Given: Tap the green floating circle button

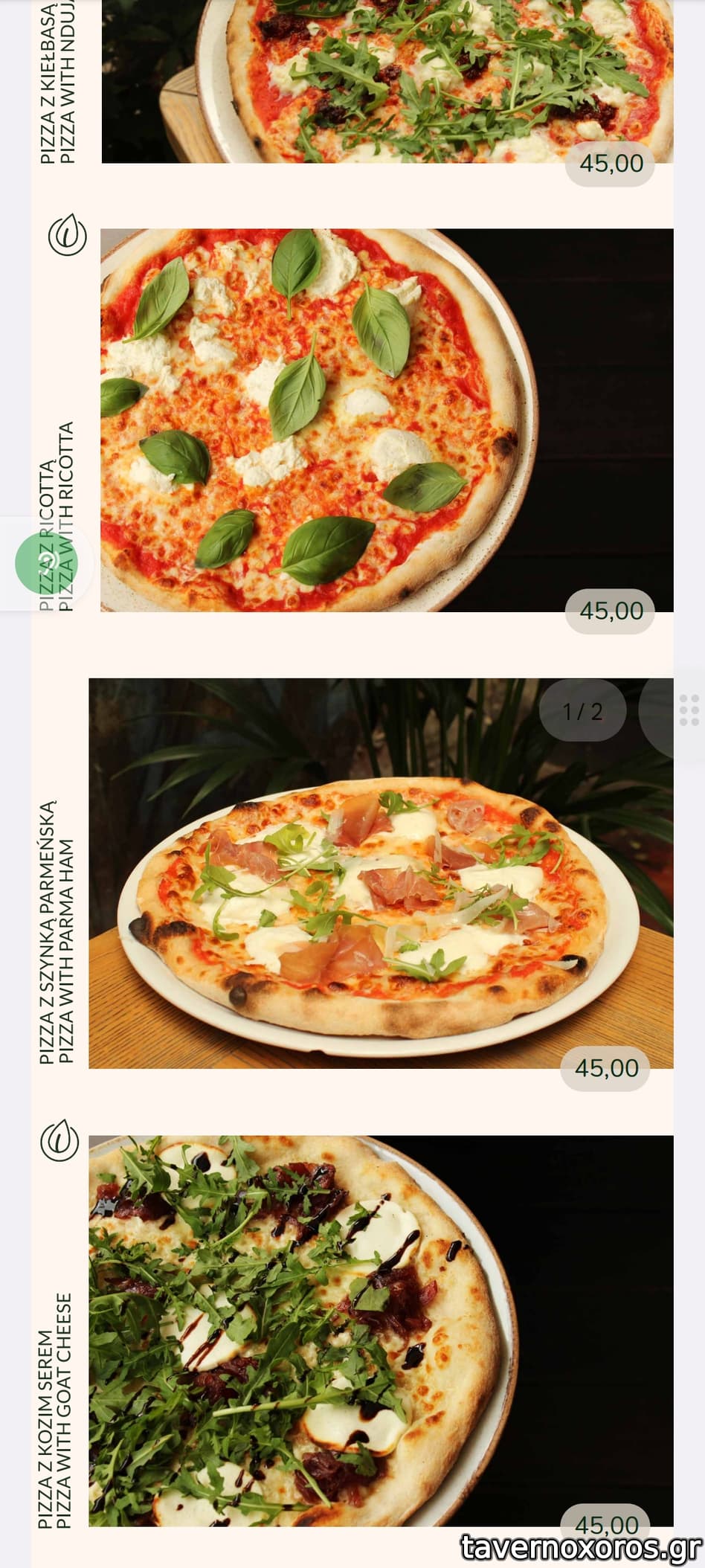Looking at the screenshot, I should [46, 563].
